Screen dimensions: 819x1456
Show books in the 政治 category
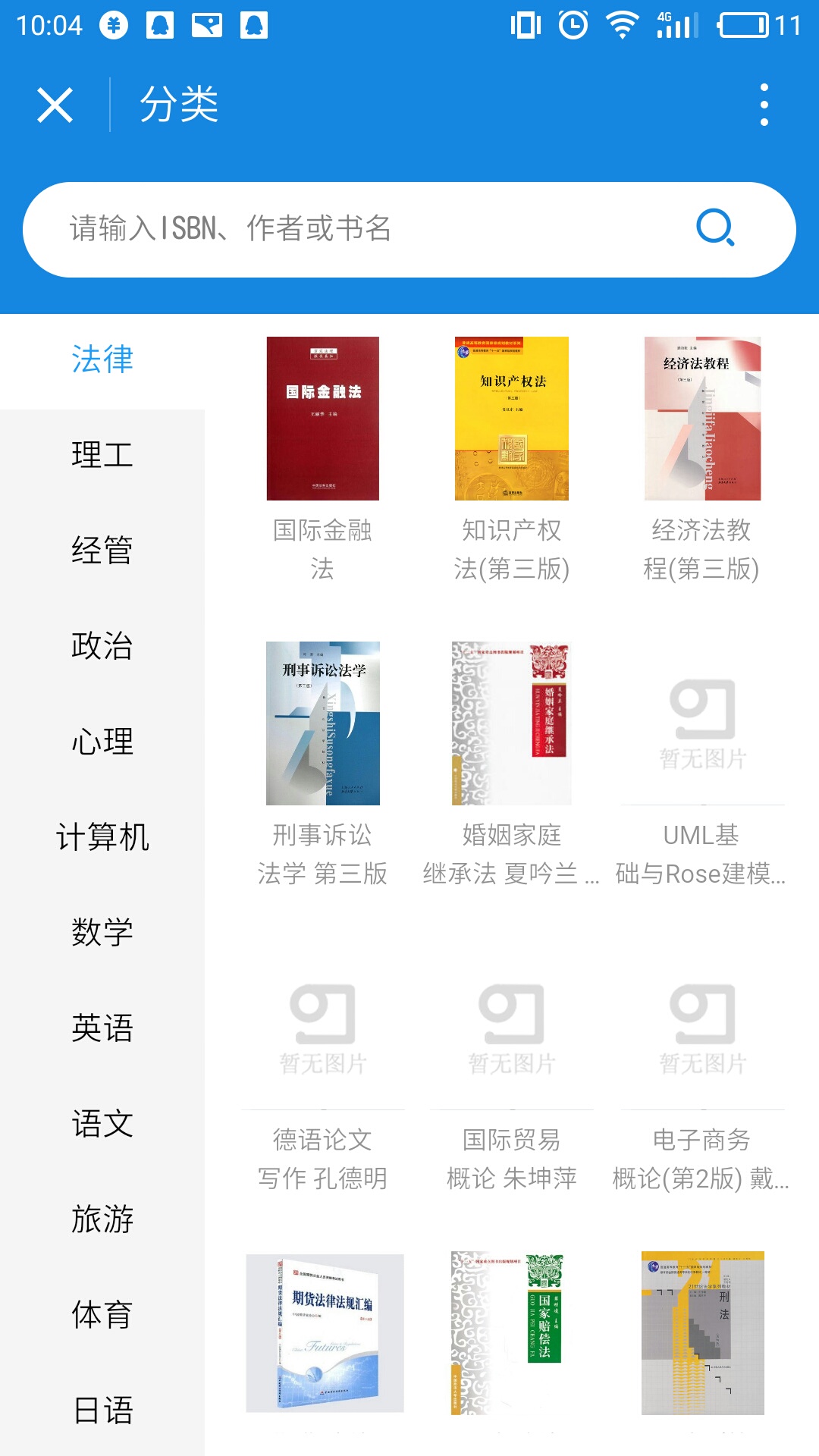pos(102,646)
